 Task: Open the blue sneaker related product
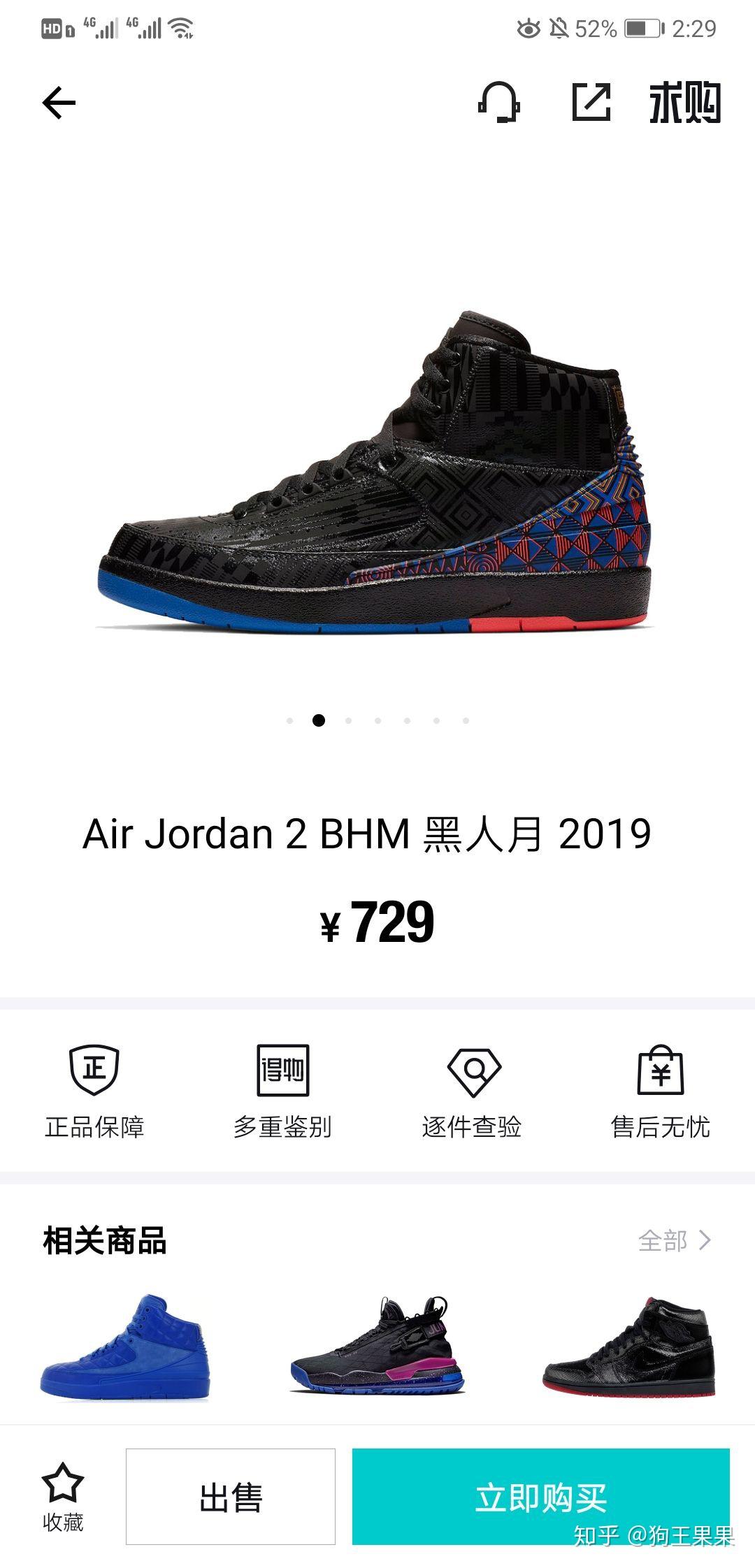[126, 1347]
